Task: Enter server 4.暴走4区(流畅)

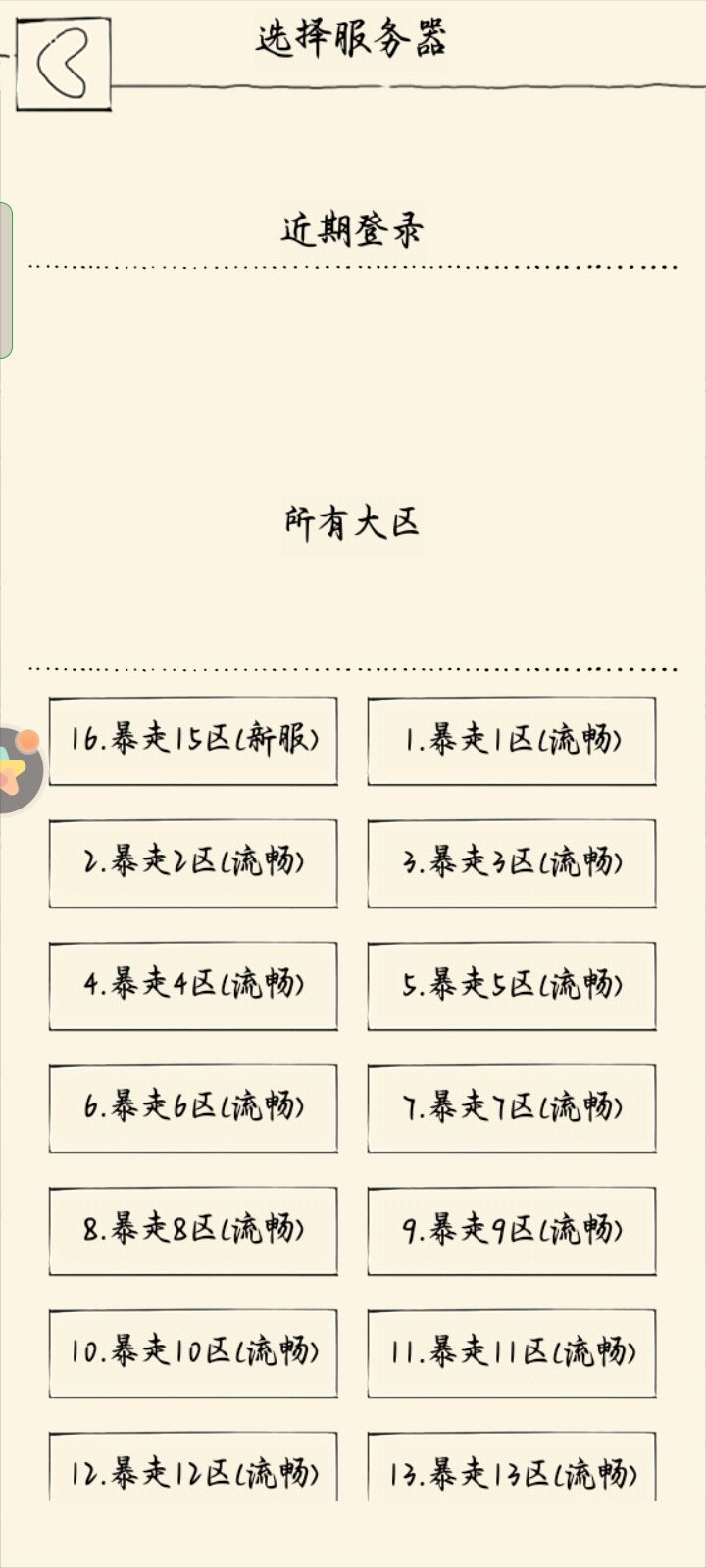Action: tap(193, 986)
